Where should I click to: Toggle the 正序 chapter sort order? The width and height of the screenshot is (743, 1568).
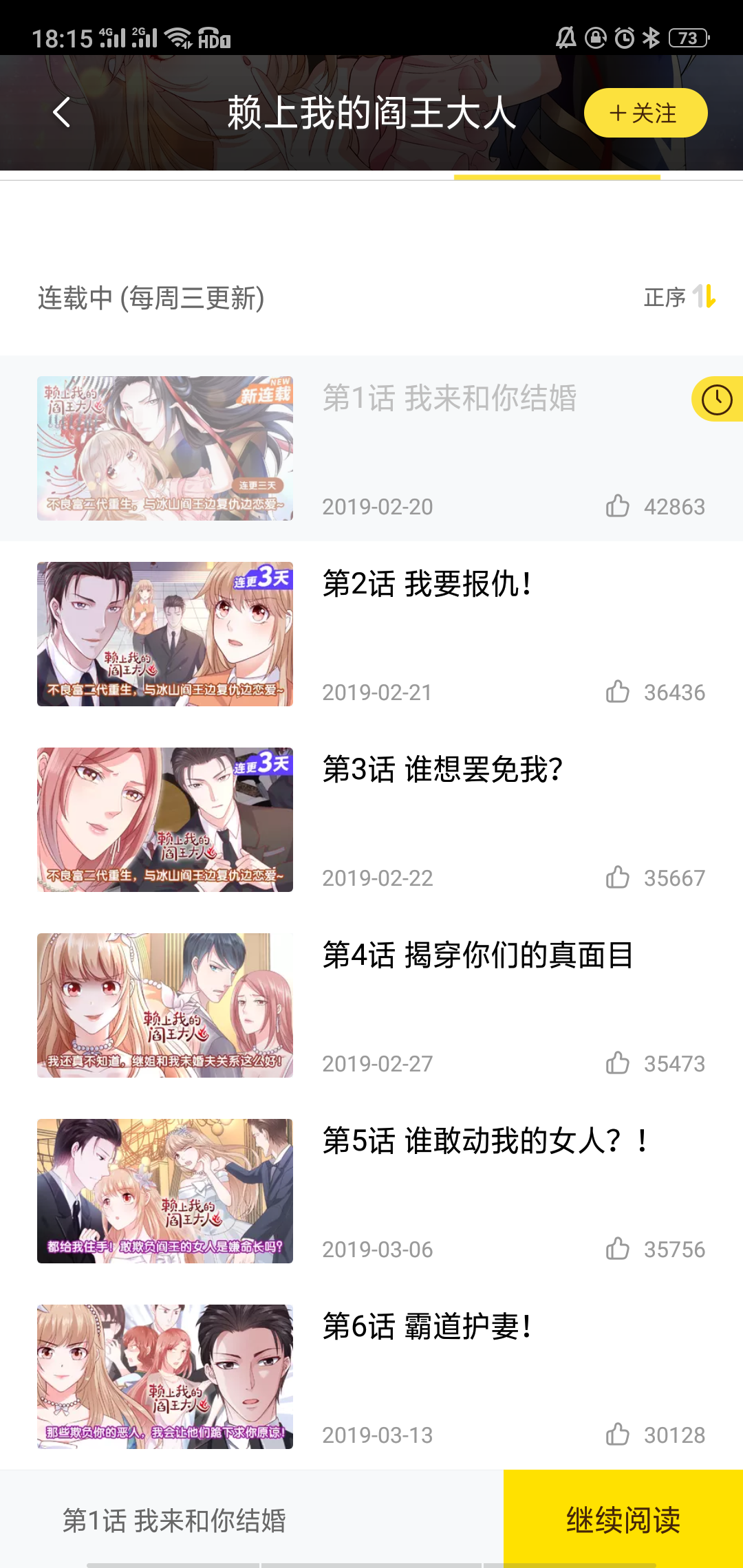pos(679,297)
